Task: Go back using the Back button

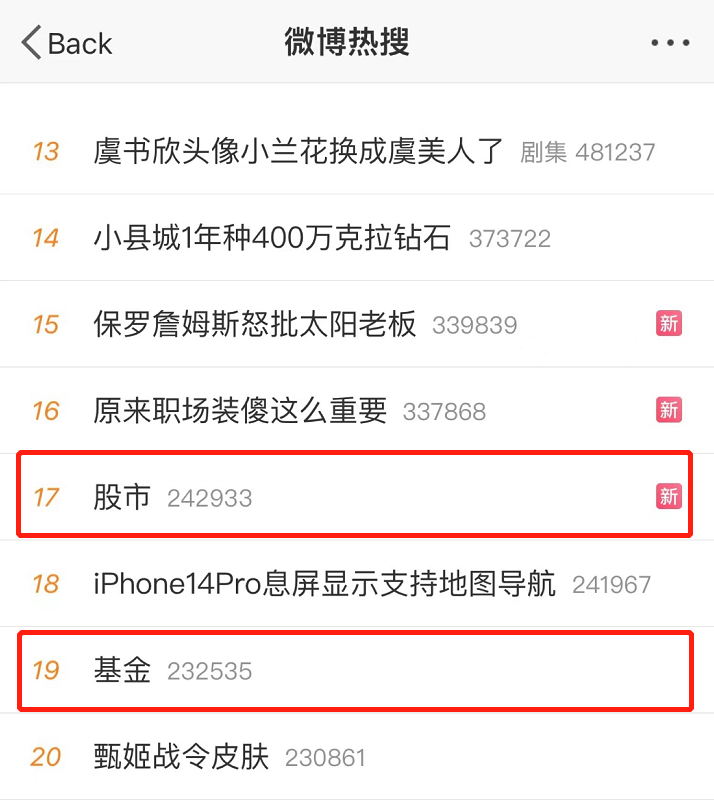Action: [66, 43]
